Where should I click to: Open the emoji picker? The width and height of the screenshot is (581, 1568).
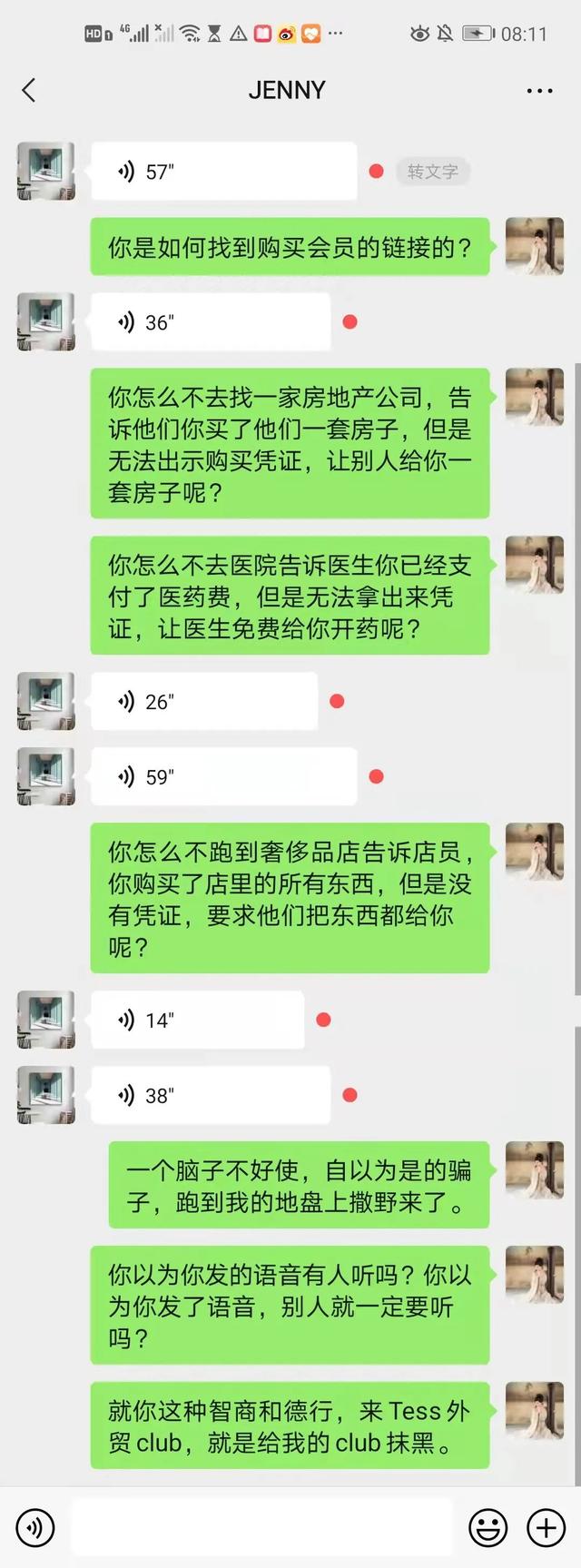click(x=487, y=1527)
